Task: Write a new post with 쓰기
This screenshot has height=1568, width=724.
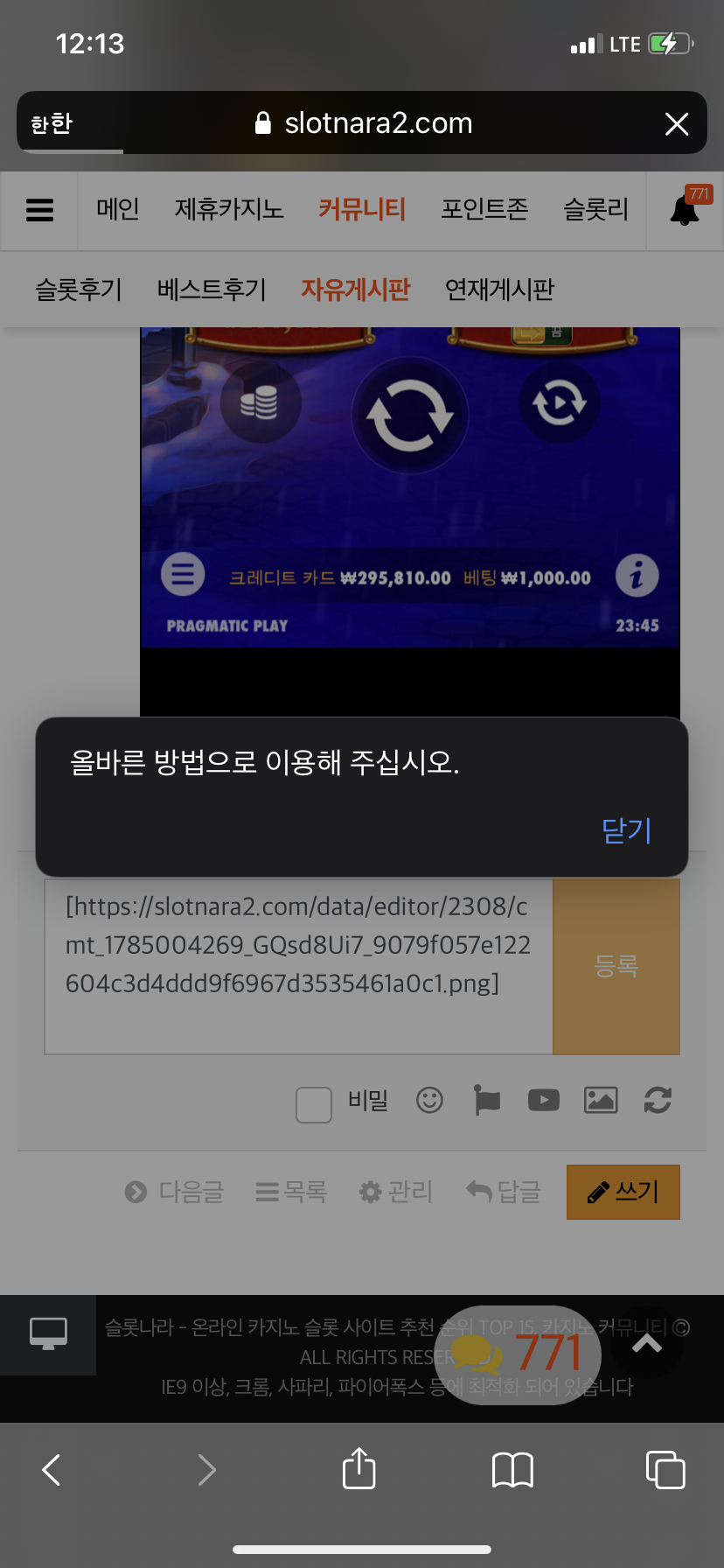Action: (x=623, y=1192)
